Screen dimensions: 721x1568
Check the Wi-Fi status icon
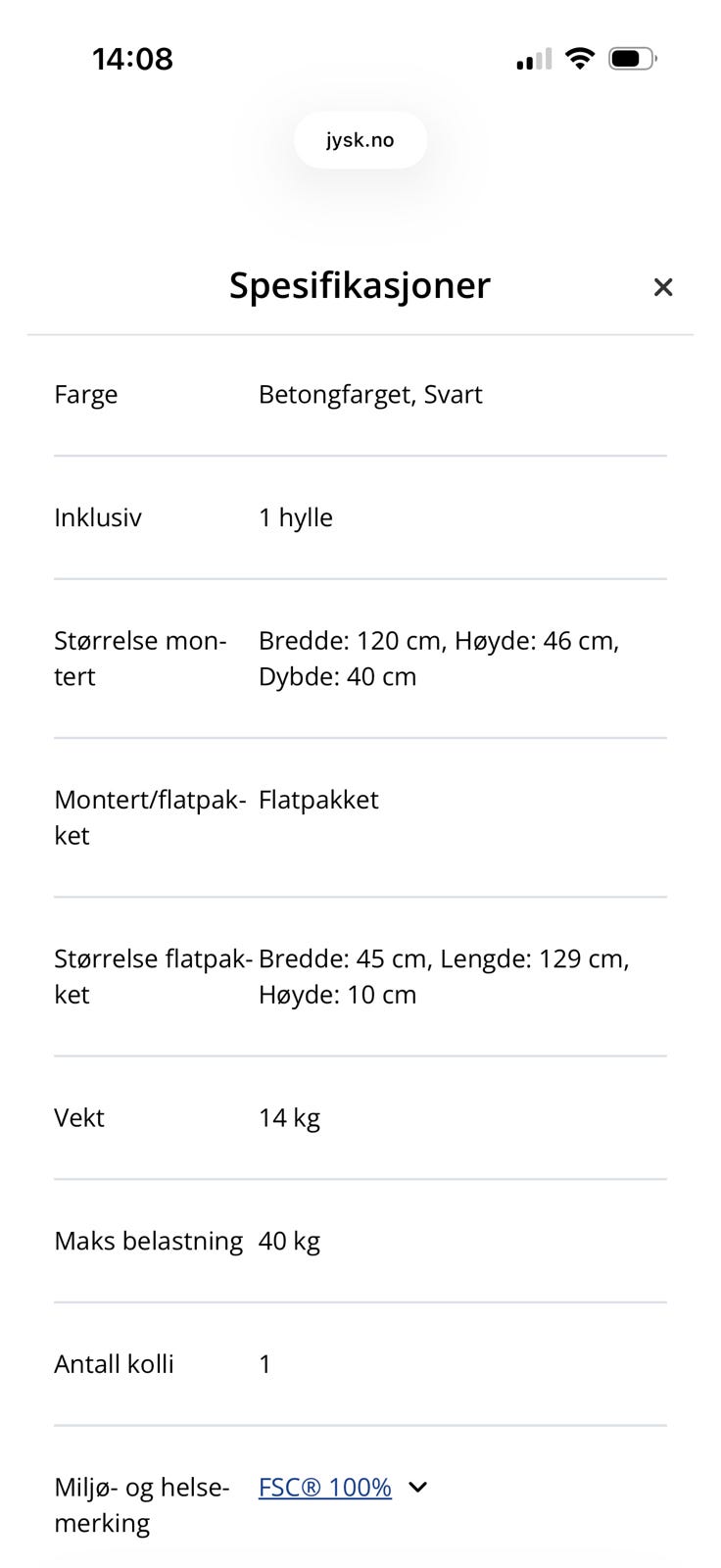point(580,58)
